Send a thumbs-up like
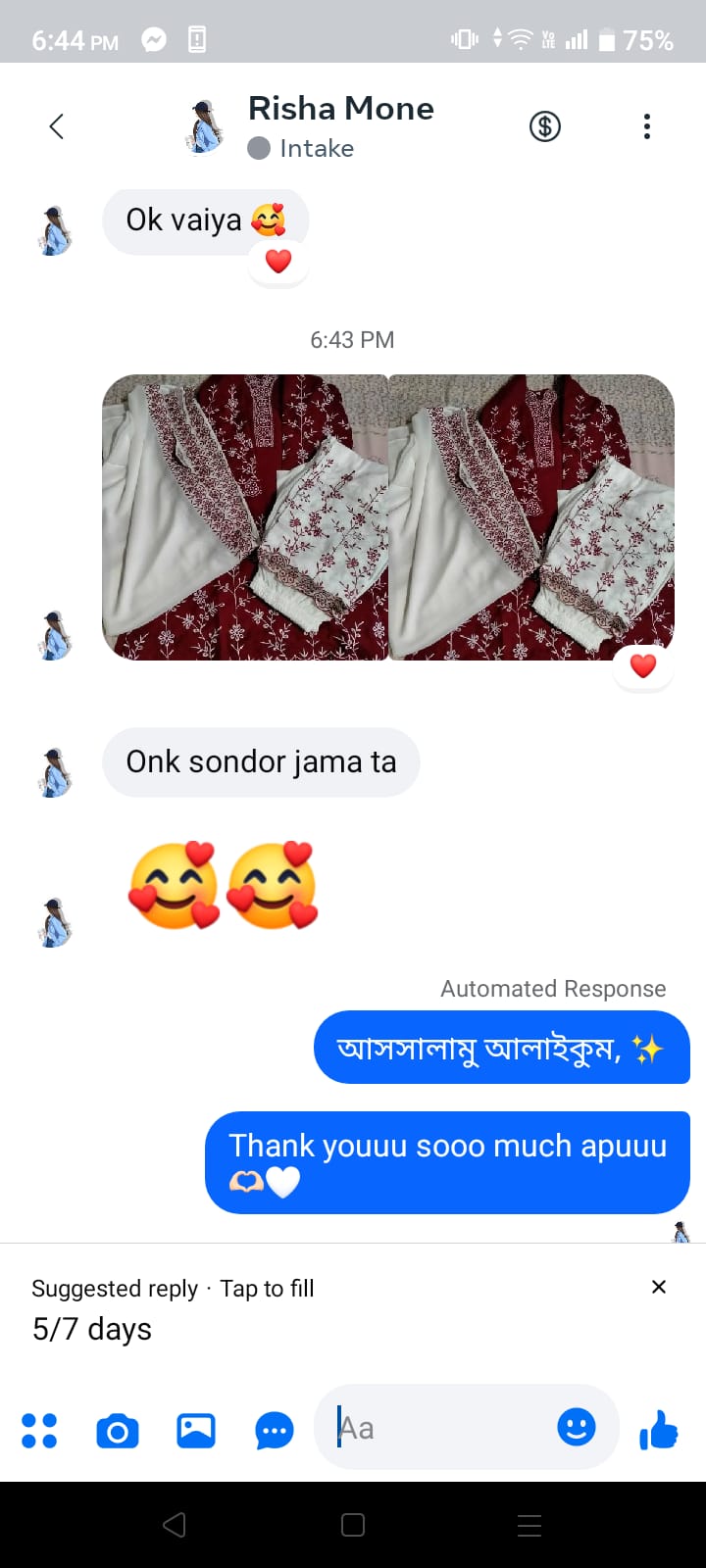706x1568 pixels. [x=659, y=1431]
